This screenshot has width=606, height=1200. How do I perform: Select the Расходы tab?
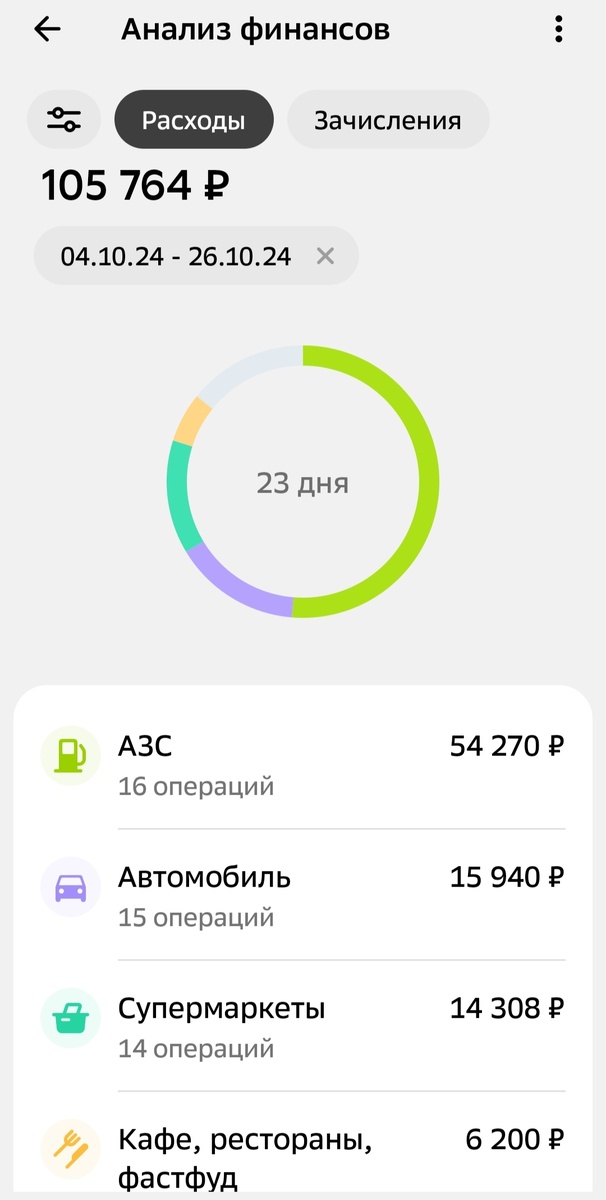194,120
